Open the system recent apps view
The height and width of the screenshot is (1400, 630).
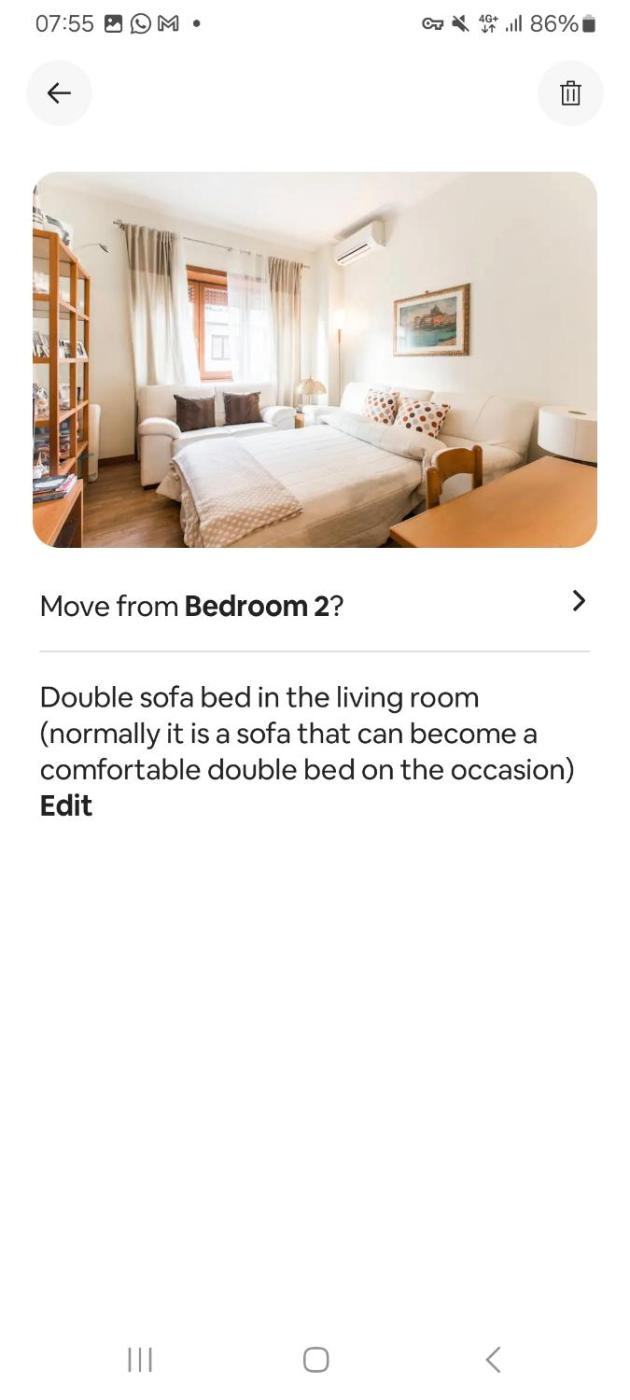pos(140,1359)
